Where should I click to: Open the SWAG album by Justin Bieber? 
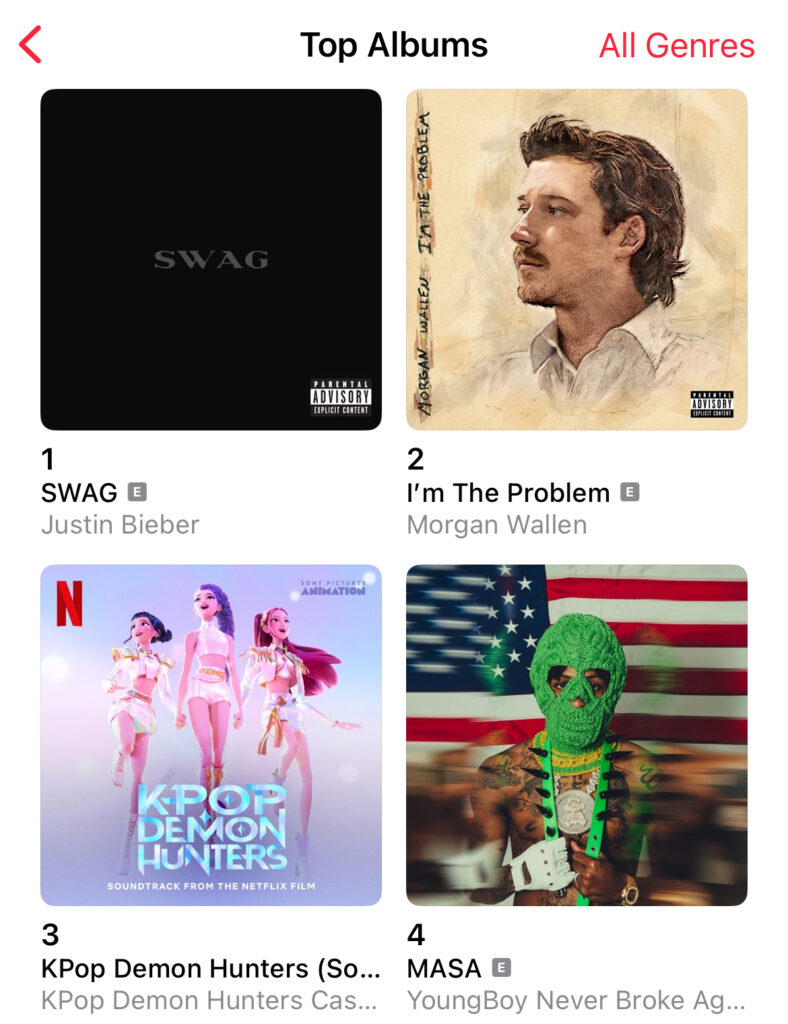[x=211, y=260]
